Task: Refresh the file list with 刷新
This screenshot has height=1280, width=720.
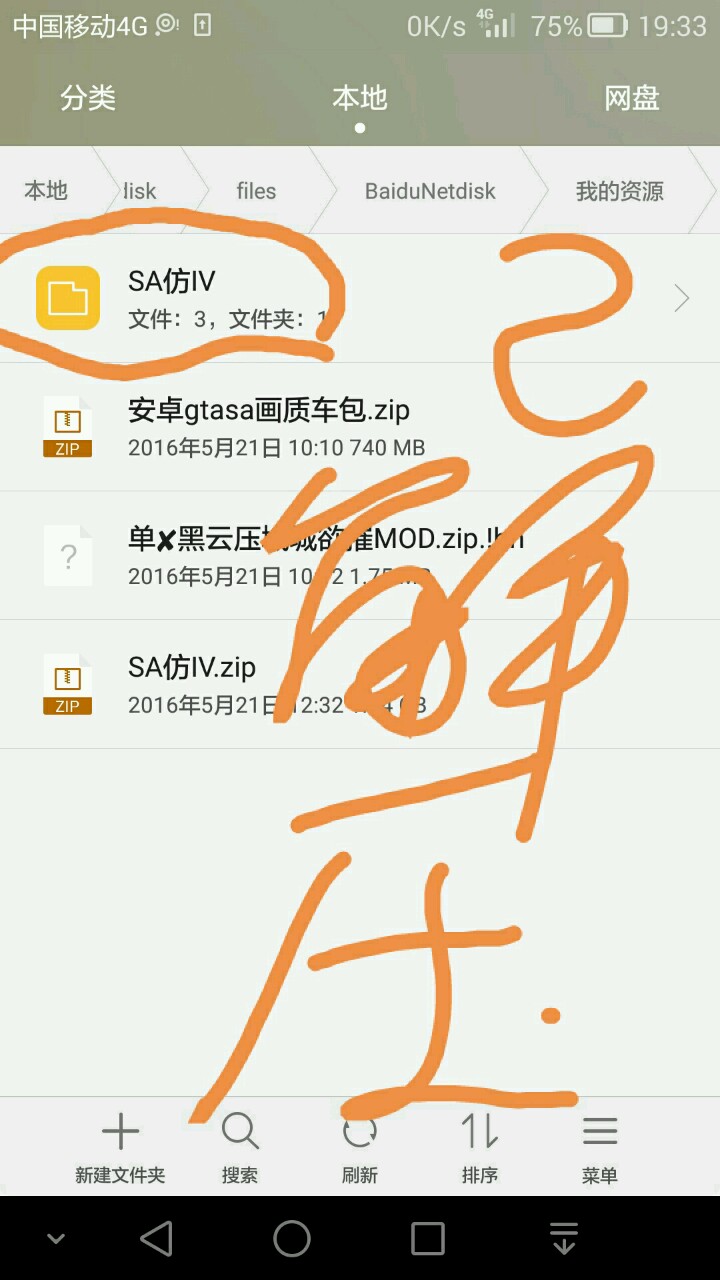Action: (x=360, y=1148)
